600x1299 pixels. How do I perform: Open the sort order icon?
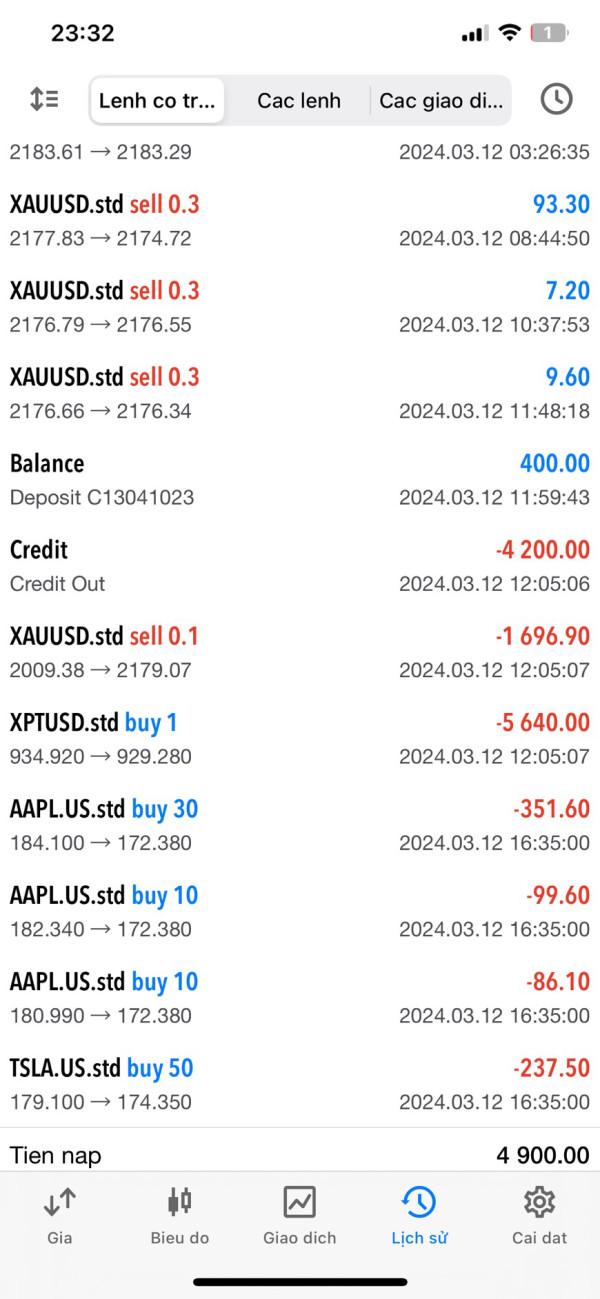tap(44, 100)
